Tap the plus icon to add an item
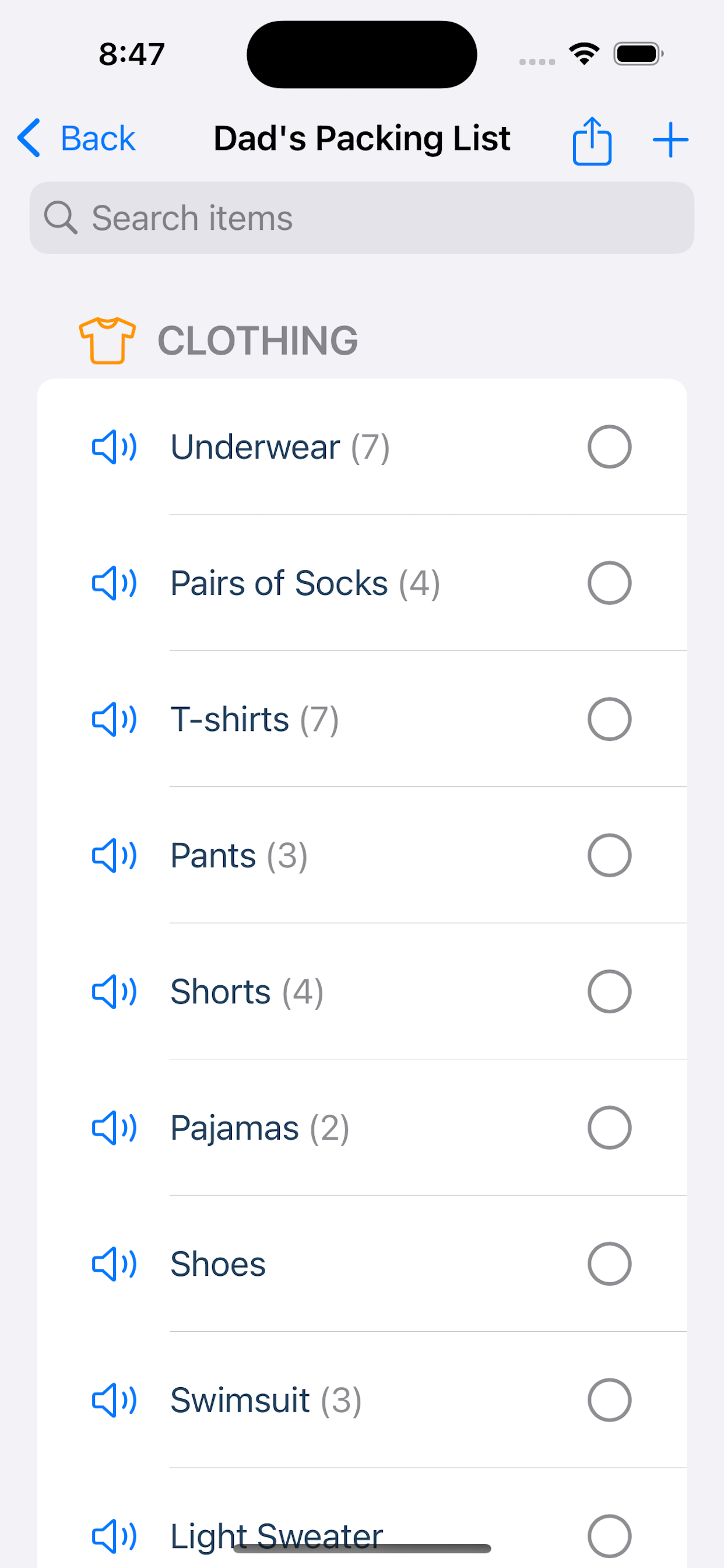 coord(670,139)
